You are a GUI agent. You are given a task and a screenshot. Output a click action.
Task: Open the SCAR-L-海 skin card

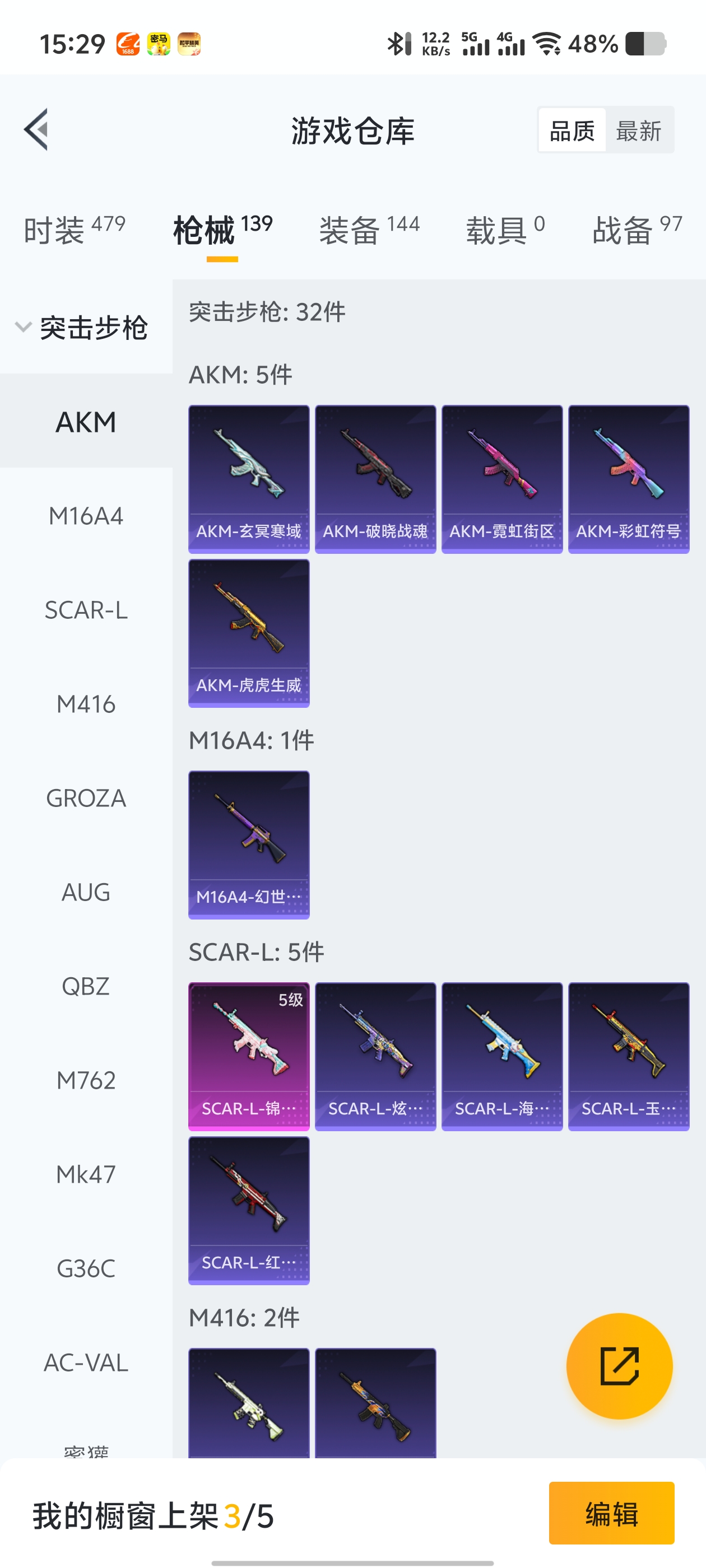(501, 1056)
